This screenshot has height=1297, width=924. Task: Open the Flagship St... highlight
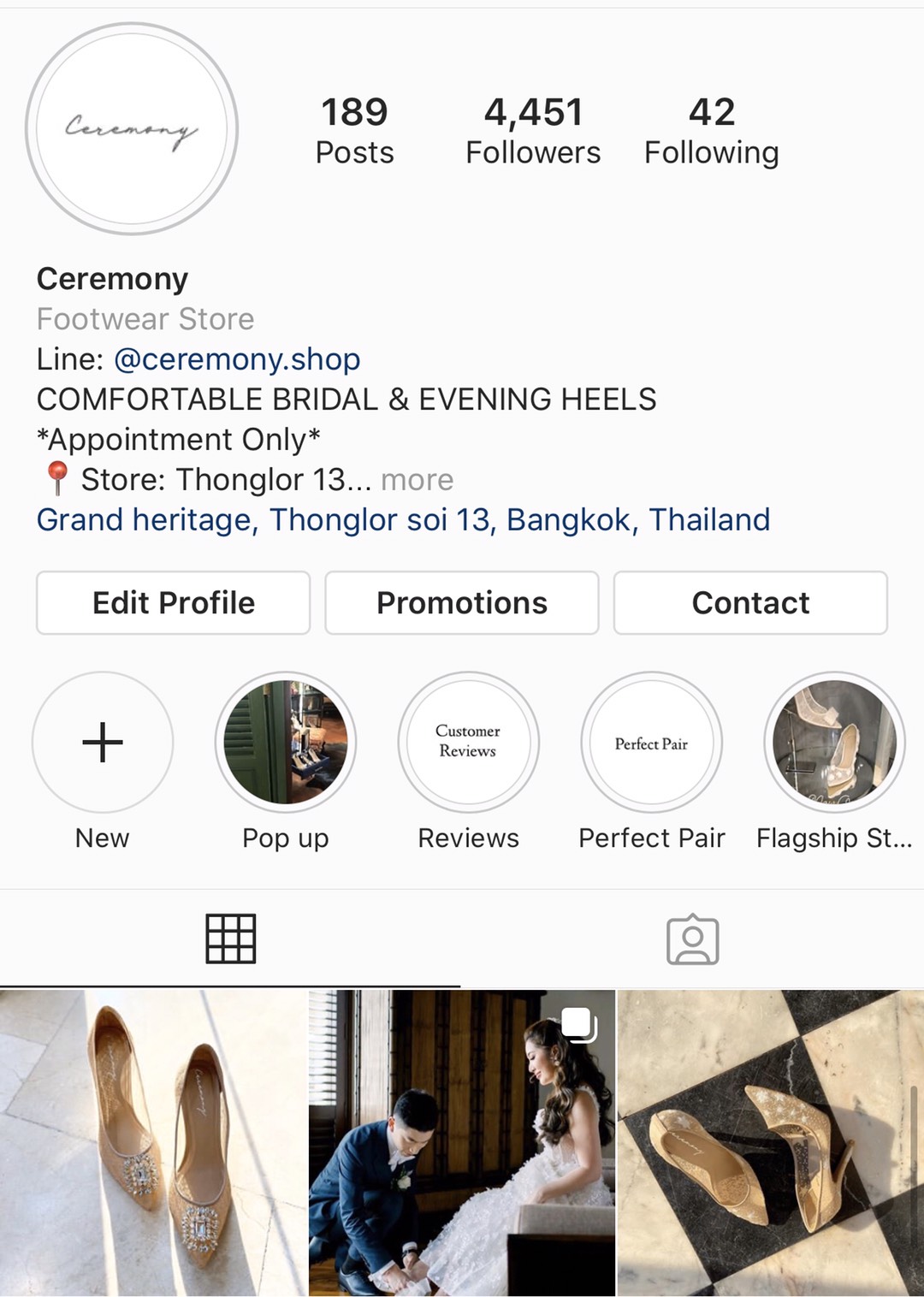pos(834,742)
